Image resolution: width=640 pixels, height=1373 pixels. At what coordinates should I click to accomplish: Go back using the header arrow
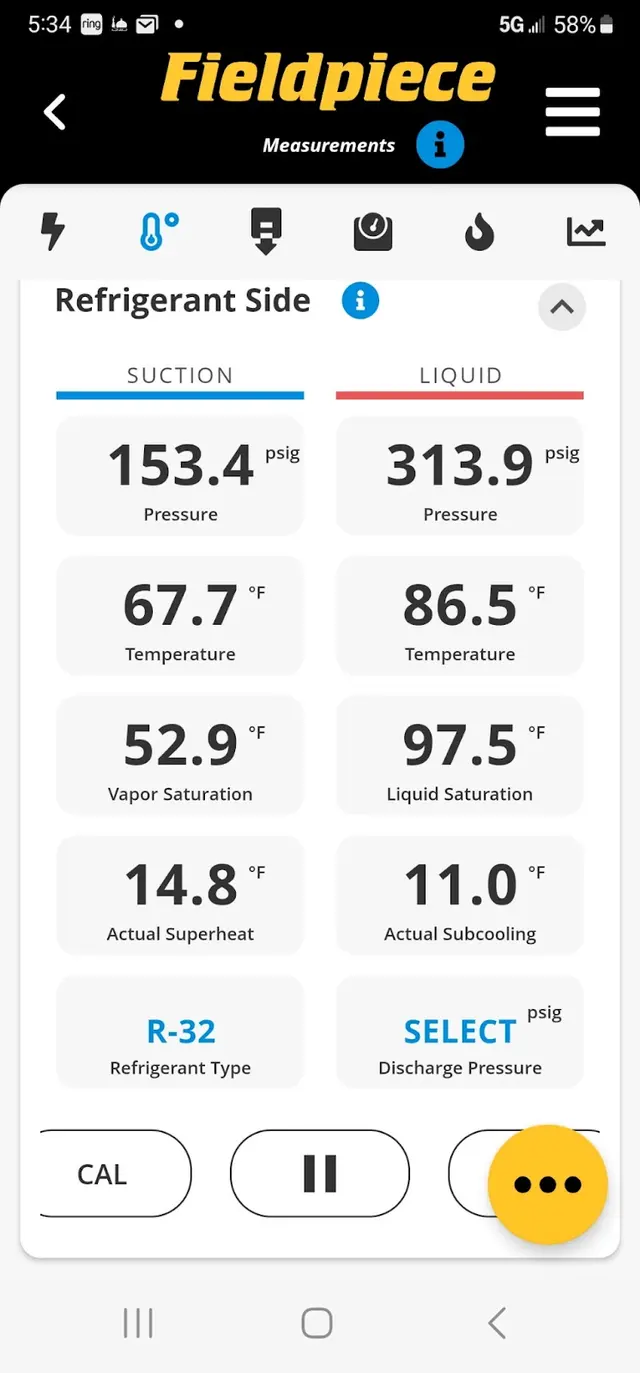55,112
